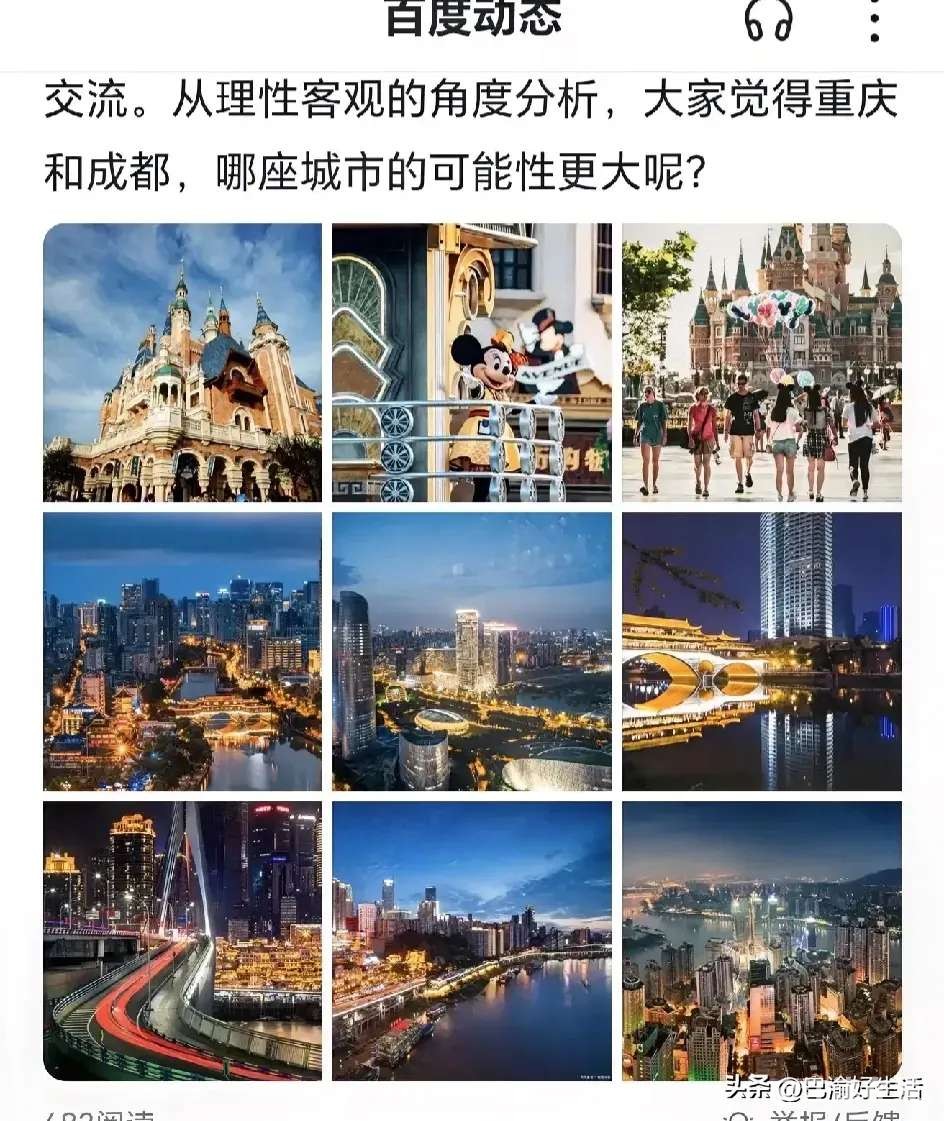Open the red light-trail road photo
Viewport: 944px width, 1121px height.
point(182,940)
